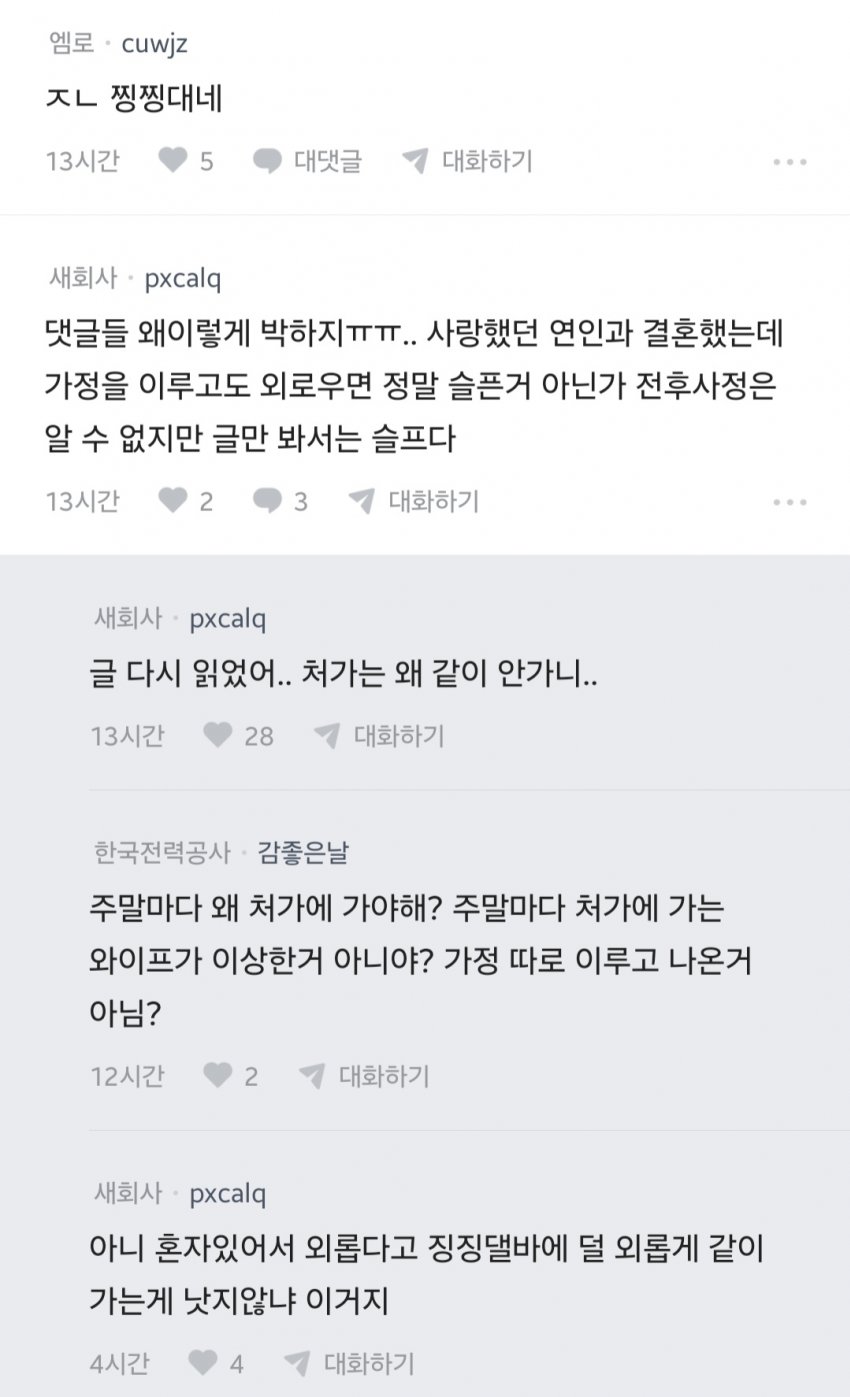Image resolution: width=850 pixels, height=1397 pixels.
Task: Like cuwjz's comment '찡찡대네'
Action: tap(174, 161)
